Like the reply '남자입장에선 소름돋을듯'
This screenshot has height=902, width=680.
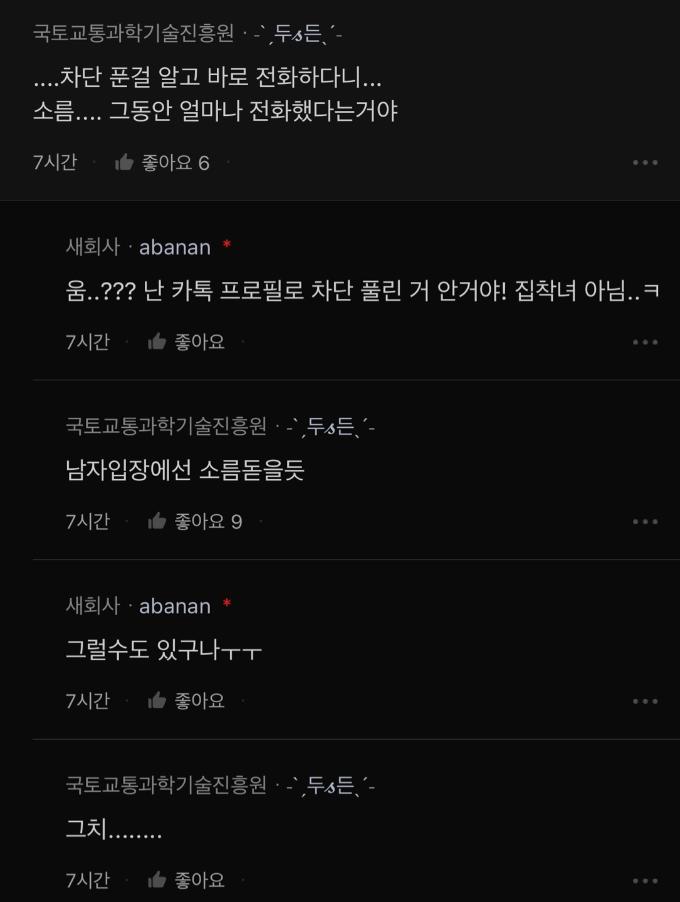[x=194, y=521]
